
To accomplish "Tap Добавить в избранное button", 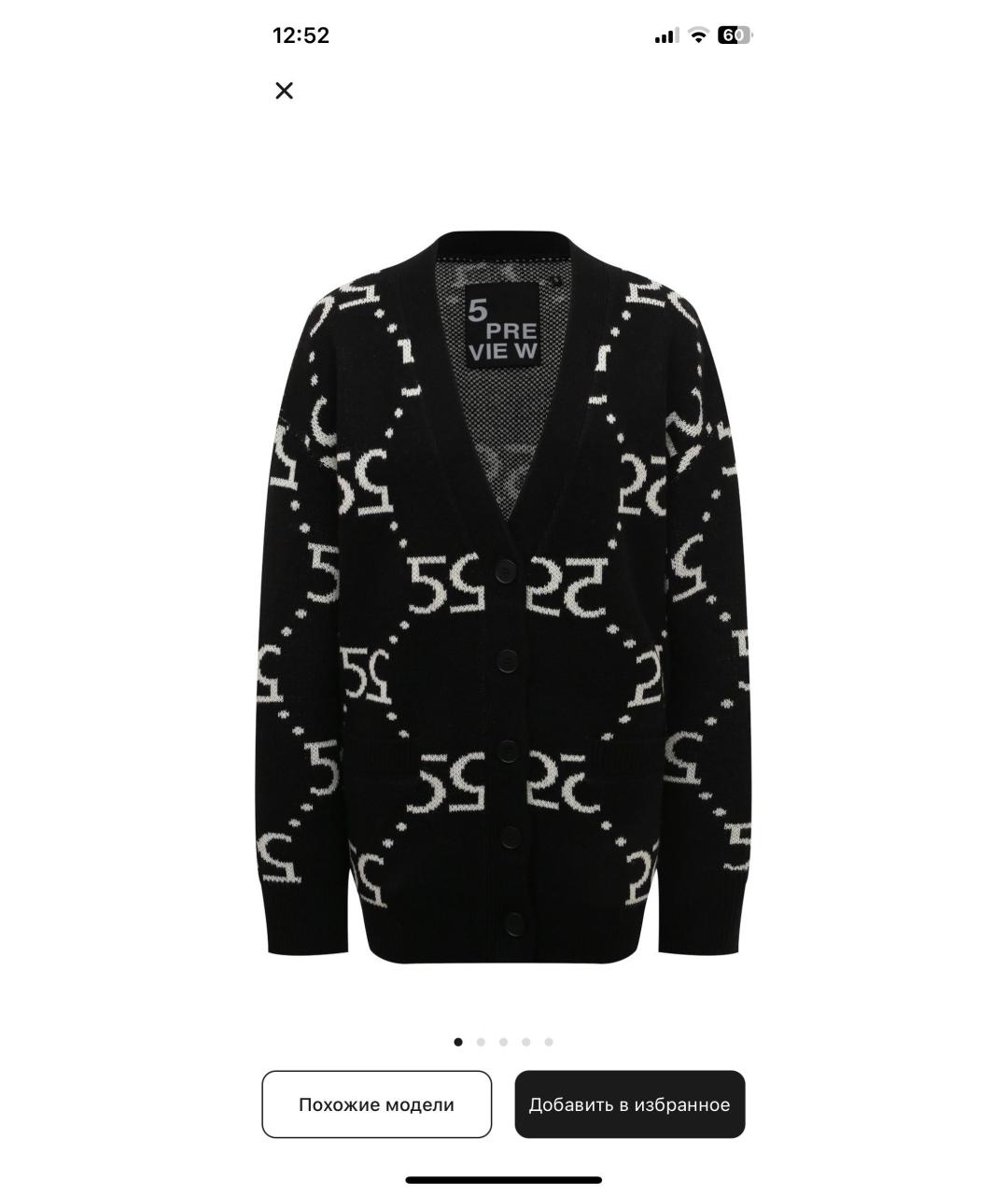I will point(629,1104).
